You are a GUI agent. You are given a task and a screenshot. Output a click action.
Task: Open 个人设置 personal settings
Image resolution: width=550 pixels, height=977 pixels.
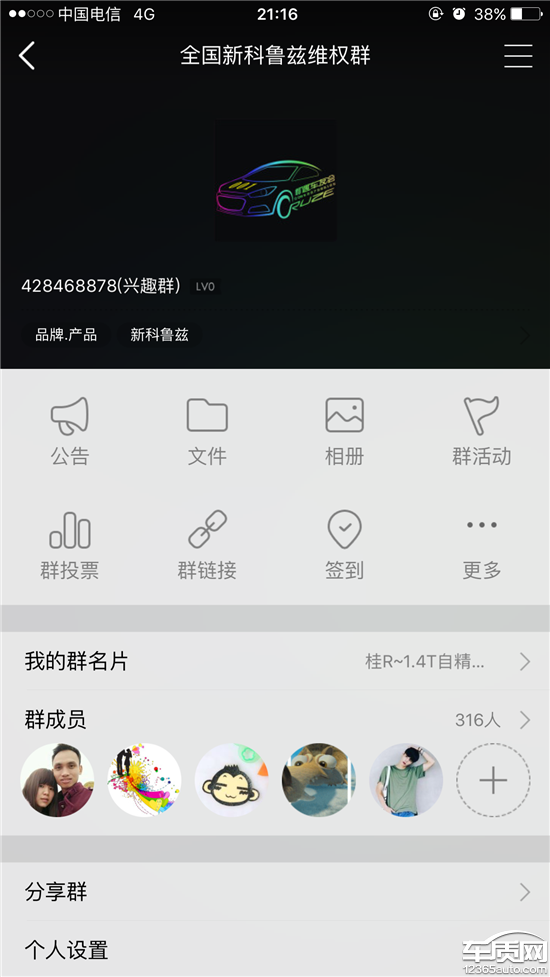coord(275,949)
